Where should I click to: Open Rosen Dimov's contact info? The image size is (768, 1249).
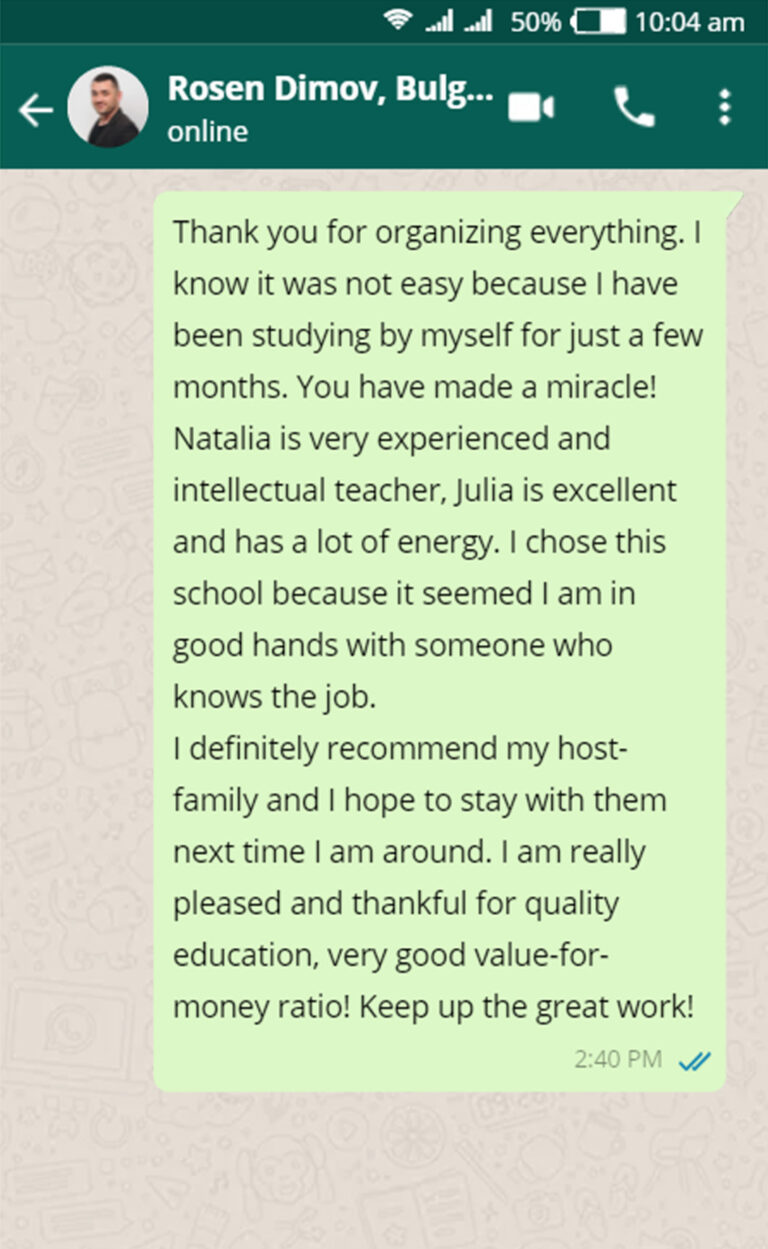click(330, 108)
